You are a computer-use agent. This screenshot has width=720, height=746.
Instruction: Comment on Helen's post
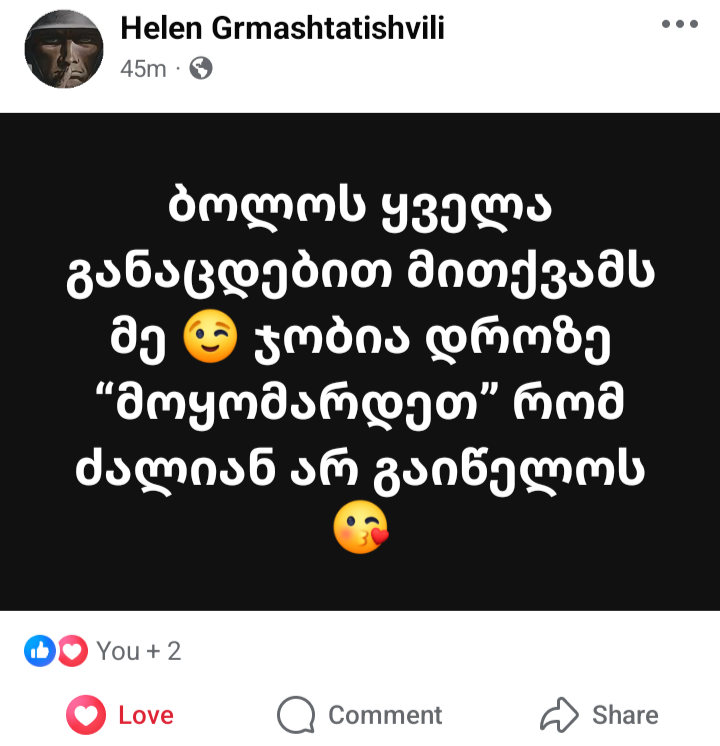pos(360,715)
